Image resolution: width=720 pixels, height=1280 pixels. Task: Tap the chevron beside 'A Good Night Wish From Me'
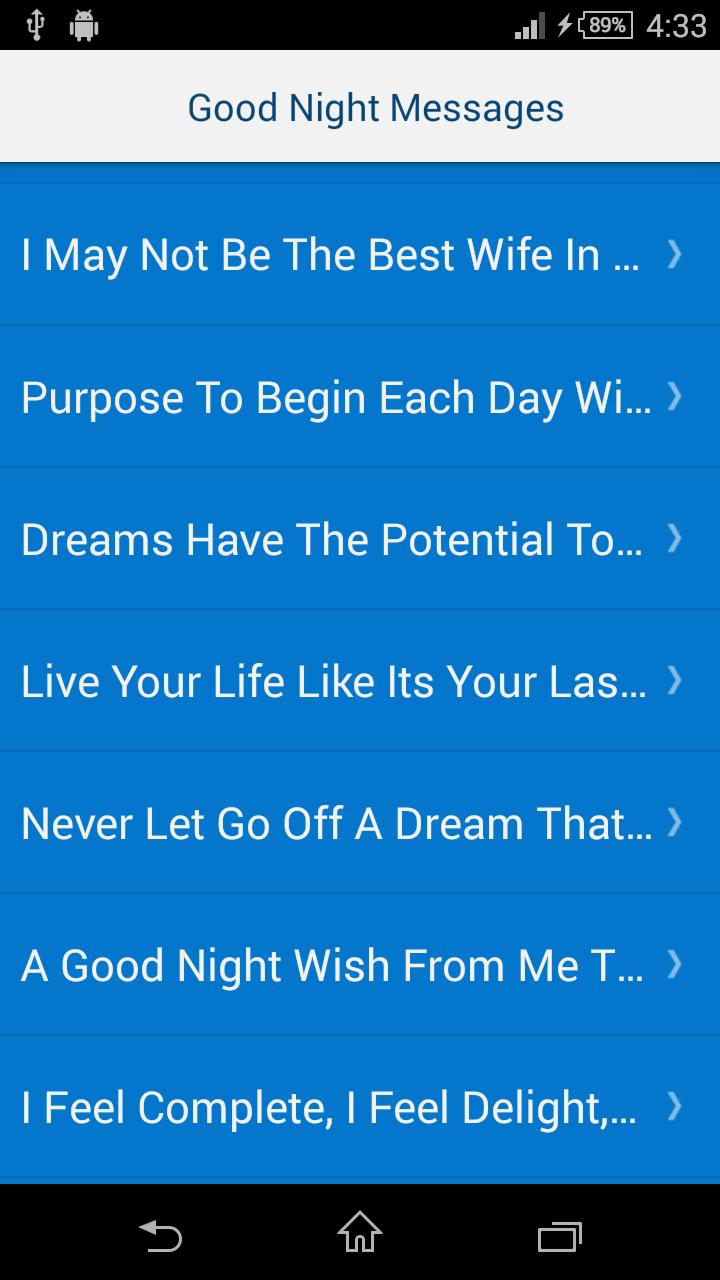coord(673,965)
